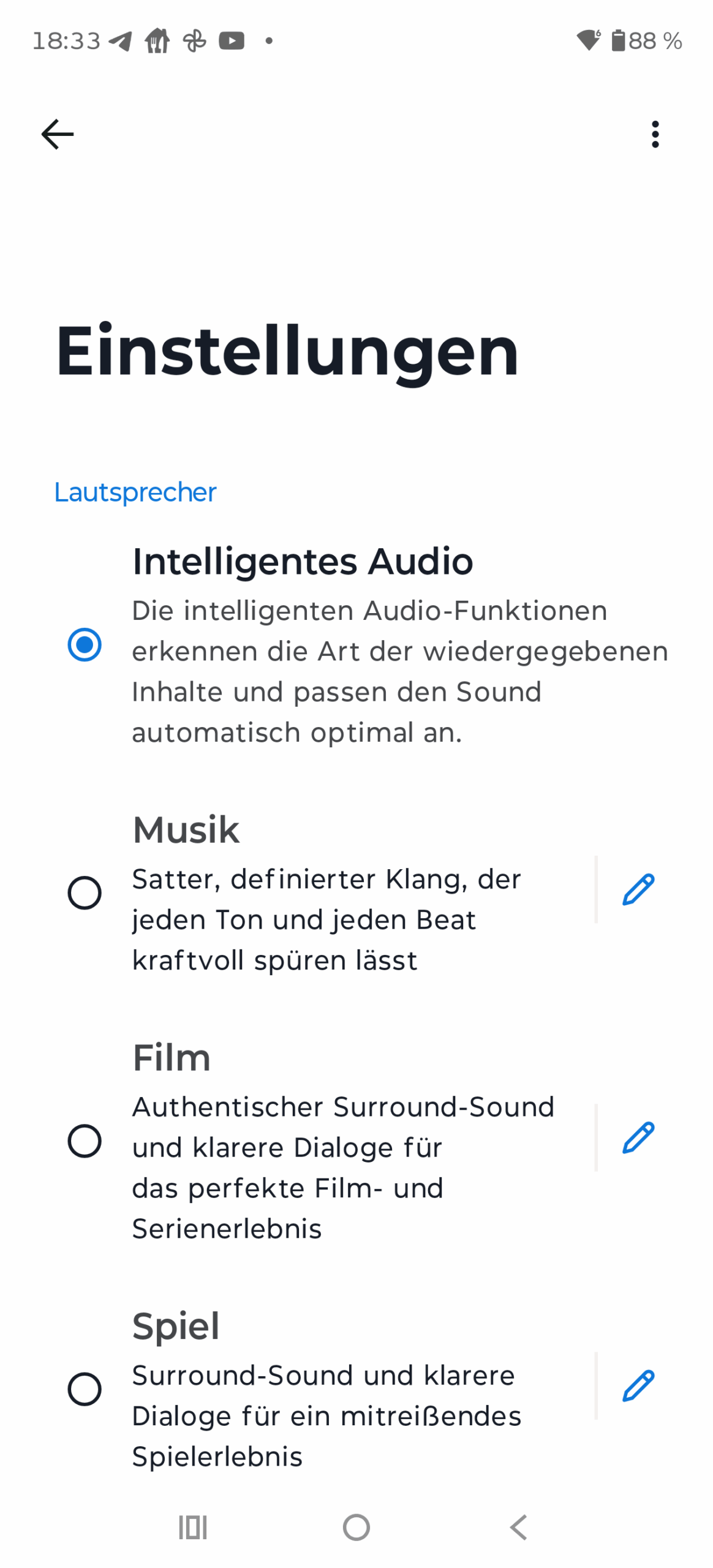This screenshot has height=1568, width=713.
Task: Edit the Spiel sound settings
Action: (638, 1385)
